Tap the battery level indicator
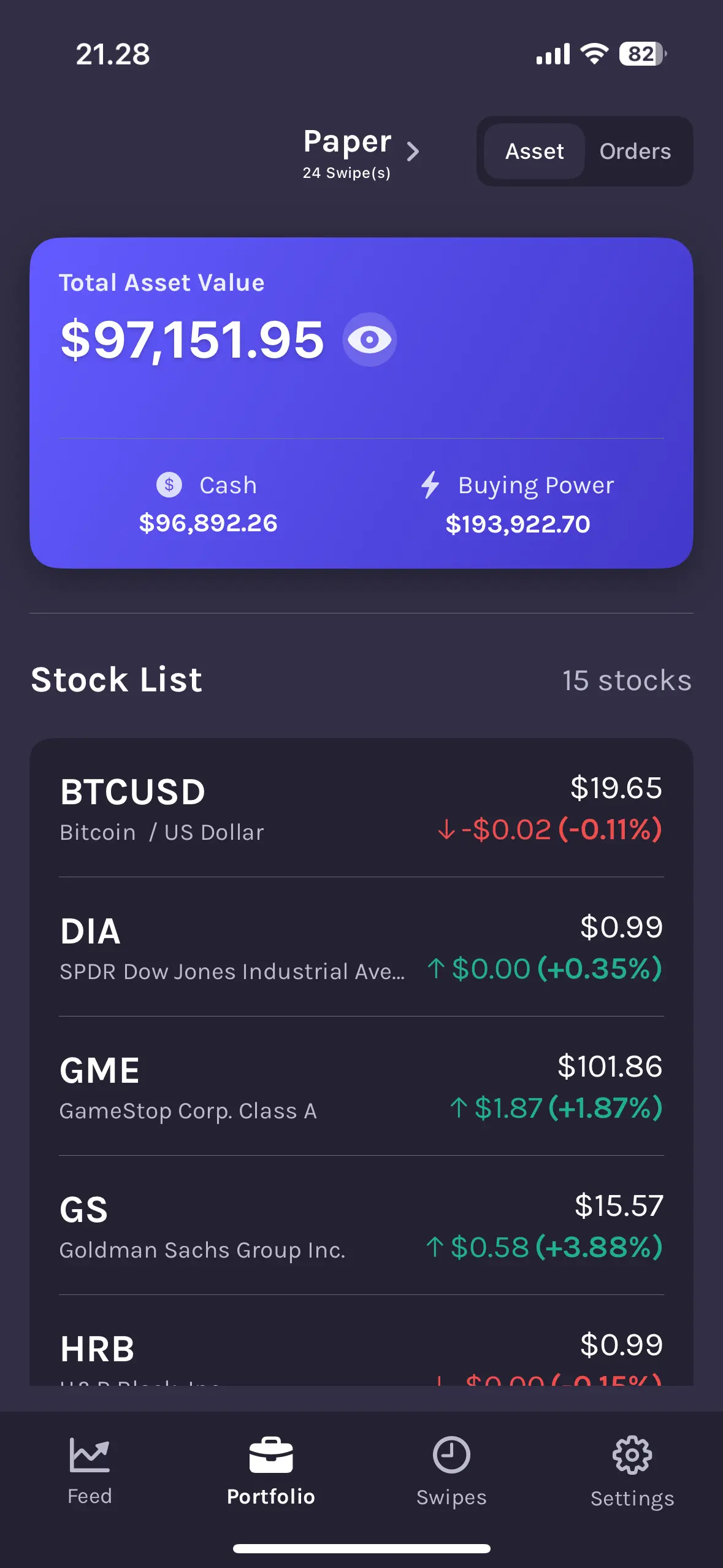The height and width of the screenshot is (1568, 723). (640, 55)
